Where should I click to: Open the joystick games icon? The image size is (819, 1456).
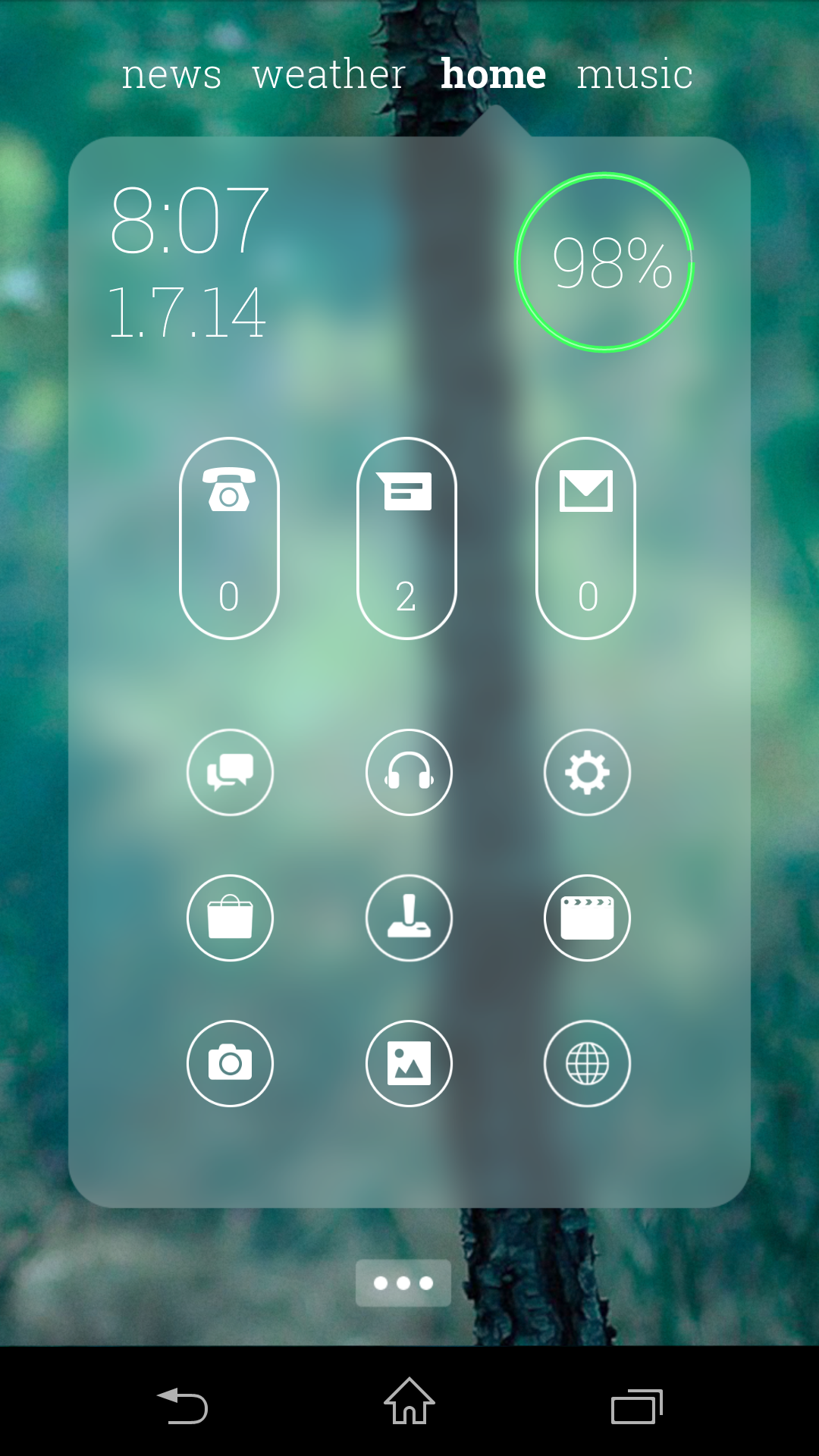(x=409, y=918)
